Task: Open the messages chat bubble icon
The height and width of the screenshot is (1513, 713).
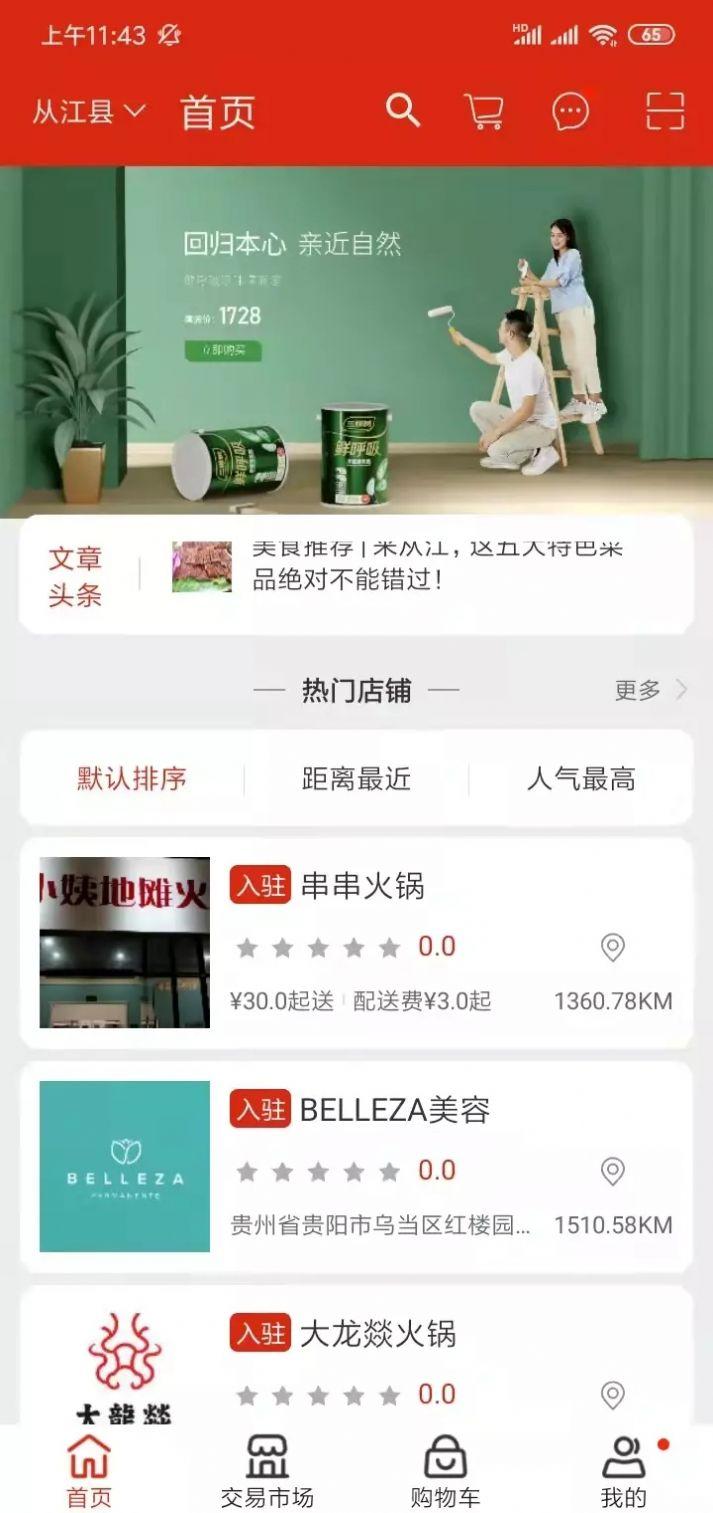Action: pos(571,111)
